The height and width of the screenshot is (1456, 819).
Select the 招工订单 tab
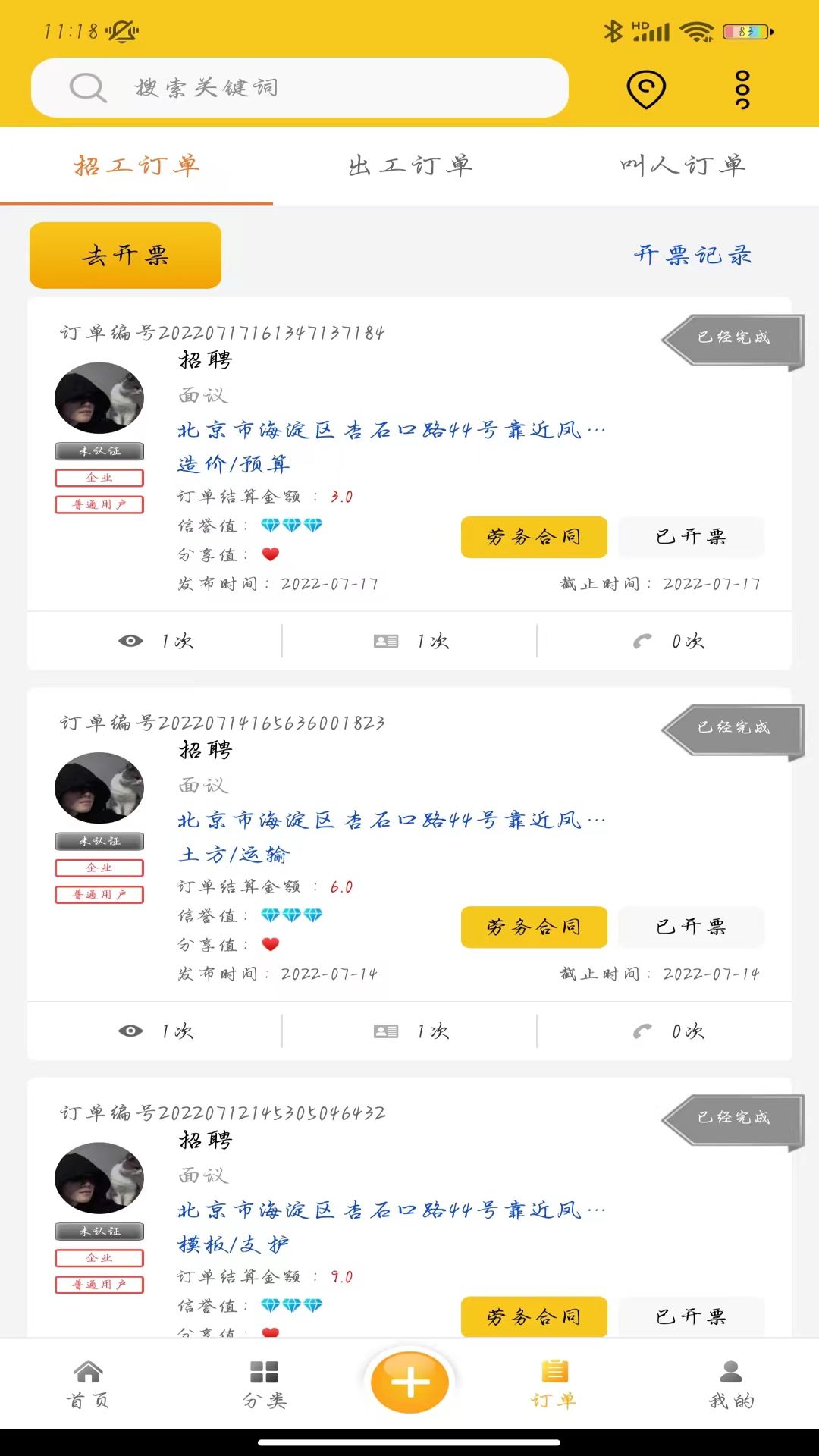click(x=136, y=165)
